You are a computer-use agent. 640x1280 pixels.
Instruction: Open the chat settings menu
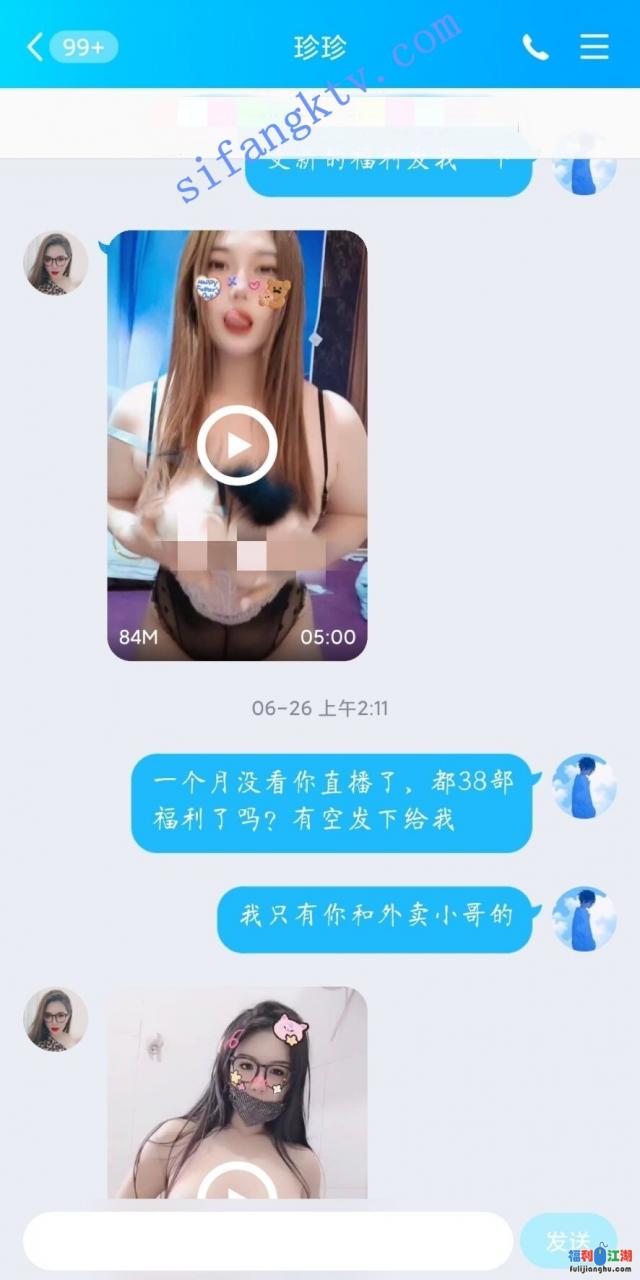coord(594,47)
